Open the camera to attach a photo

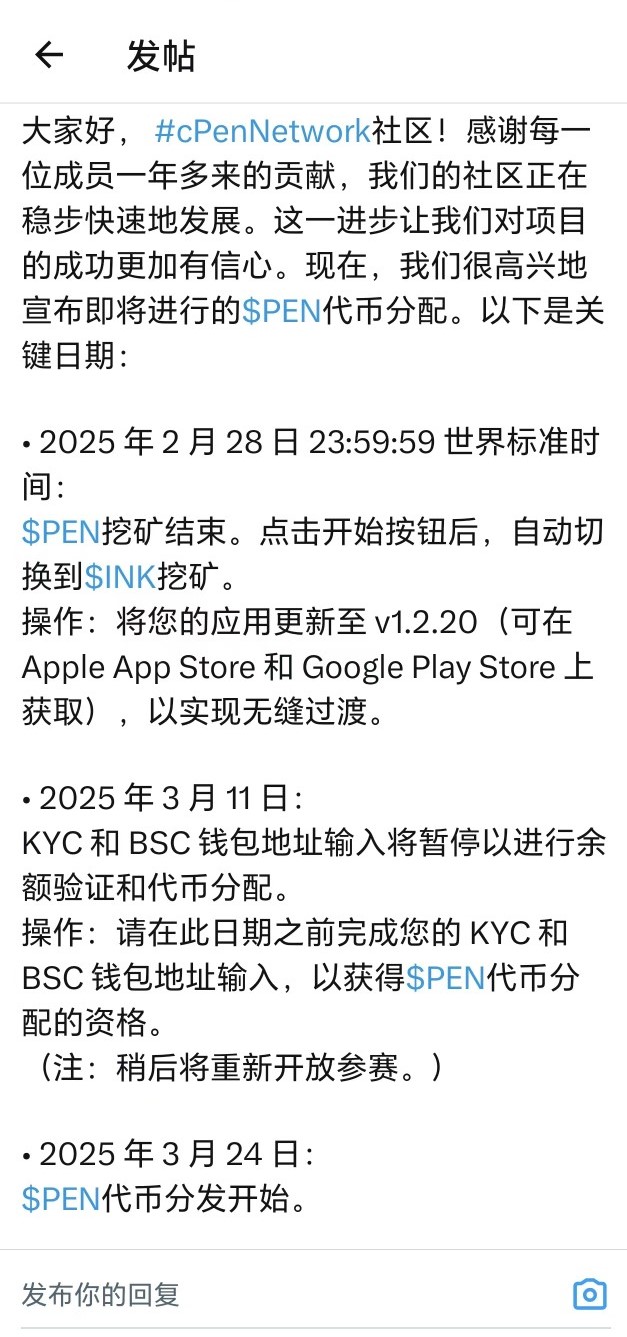click(x=589, y=1294)
